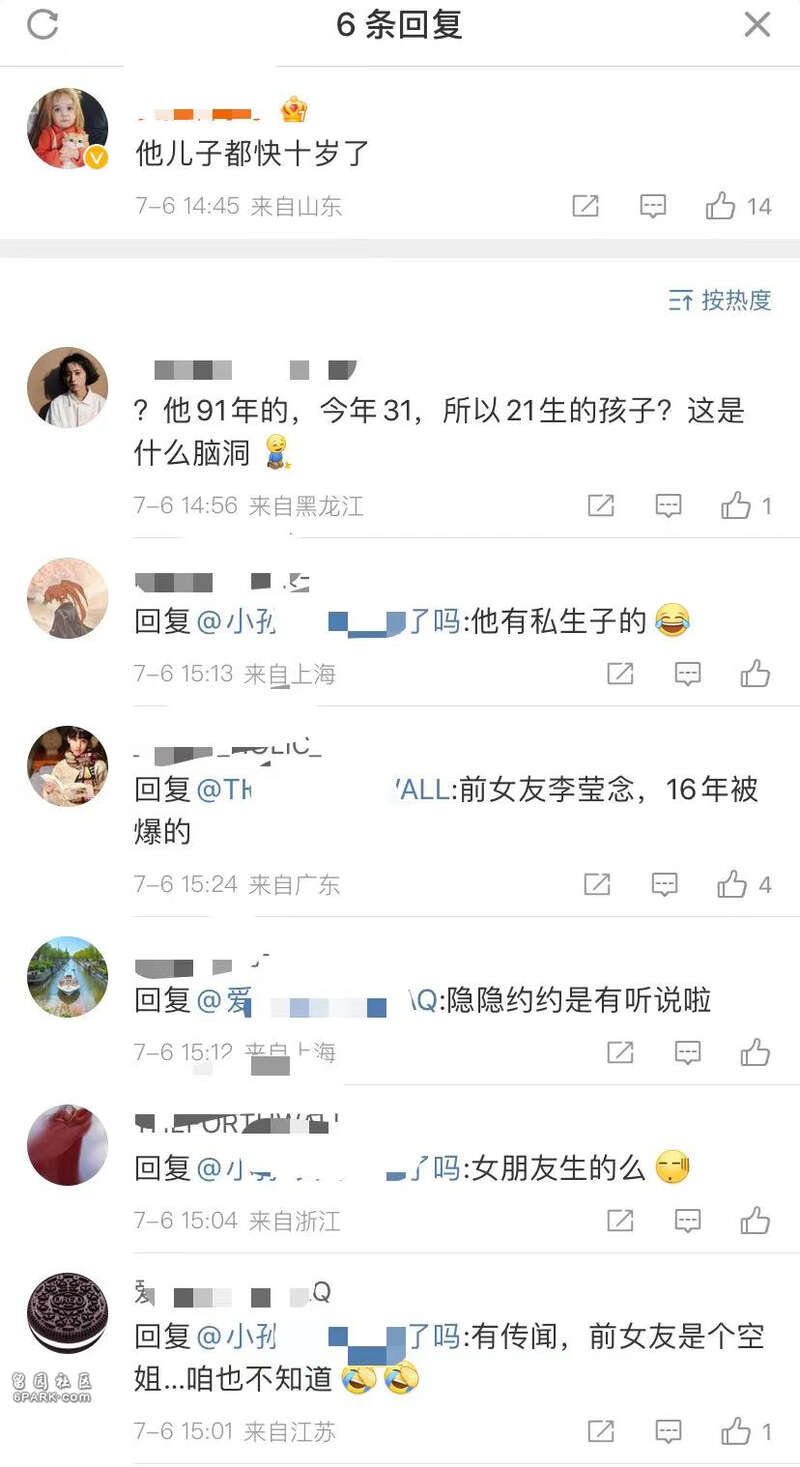Reply to the comment mentioning 16年被爆的

pos(664,884)
